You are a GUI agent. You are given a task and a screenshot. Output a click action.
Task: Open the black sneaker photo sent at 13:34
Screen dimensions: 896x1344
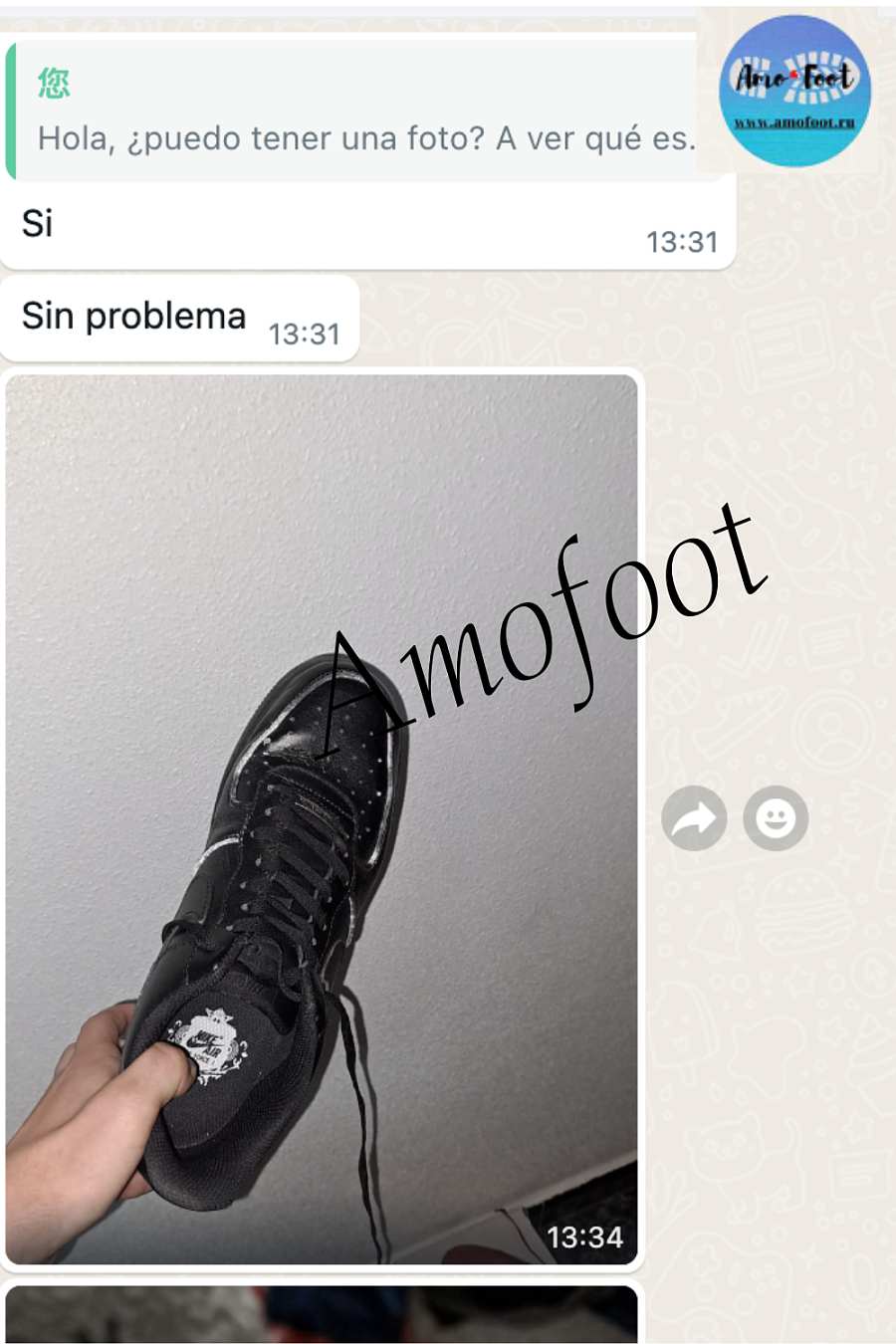click(x=321, y=818)
